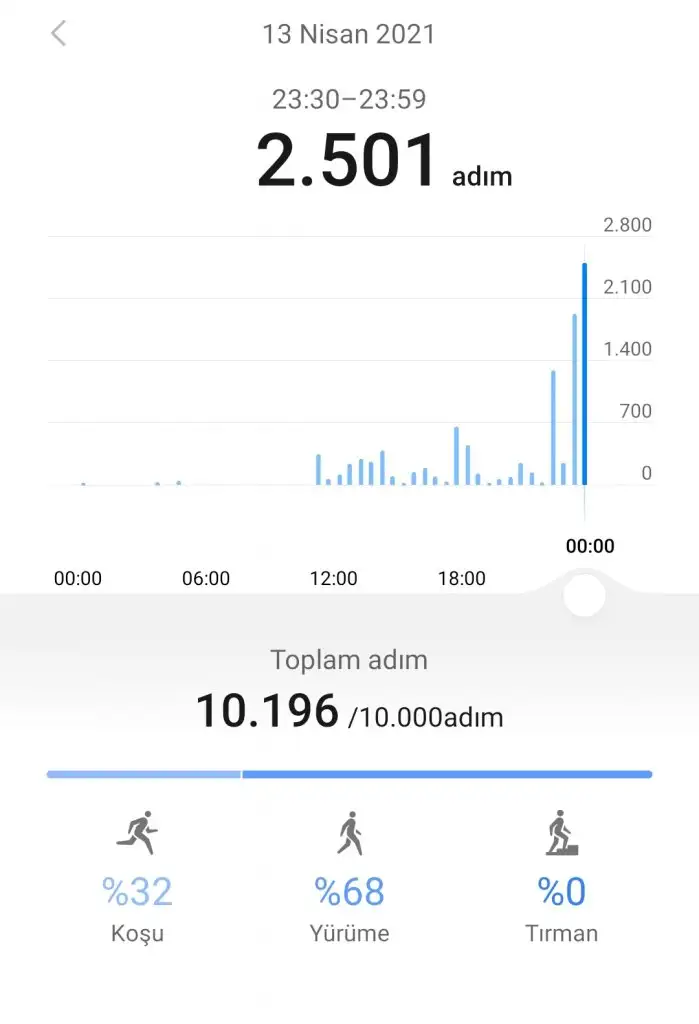Go back from the 13 Nisan 2021 step details
This screenshot has height=1024, width=699.
coord(58,33)
